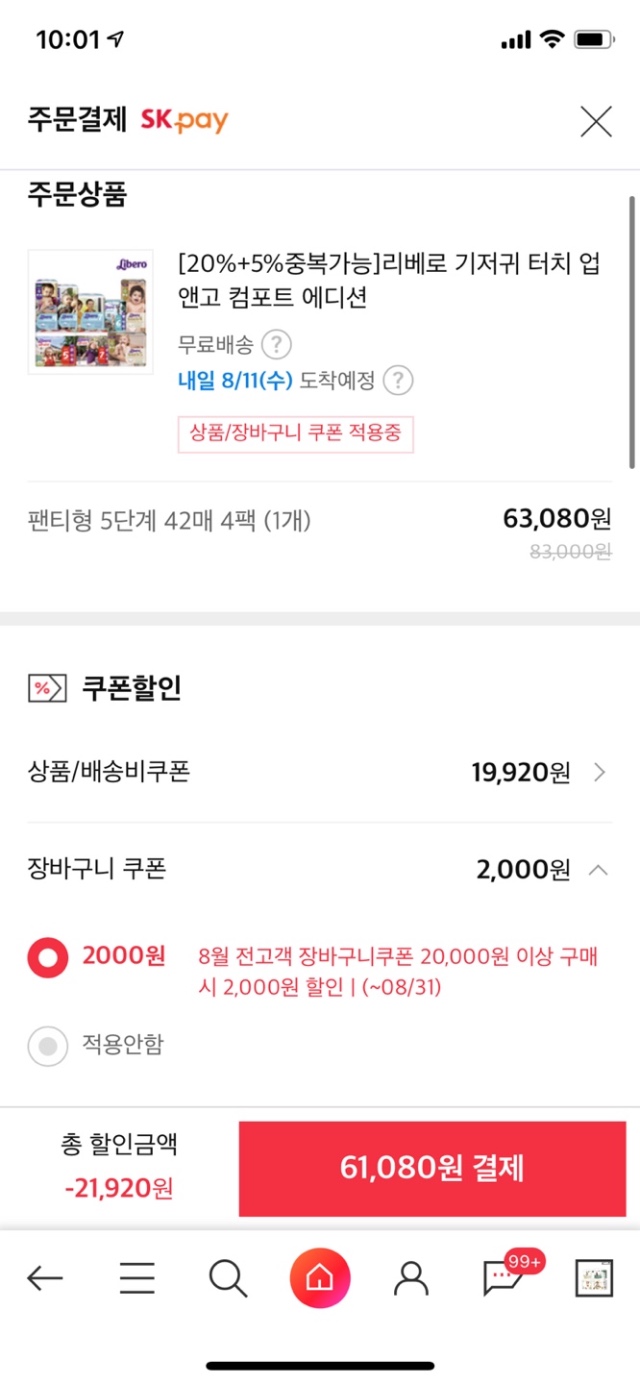Open search from bottom bar
The image size is (640, 1384).
tap(228, 1277)
